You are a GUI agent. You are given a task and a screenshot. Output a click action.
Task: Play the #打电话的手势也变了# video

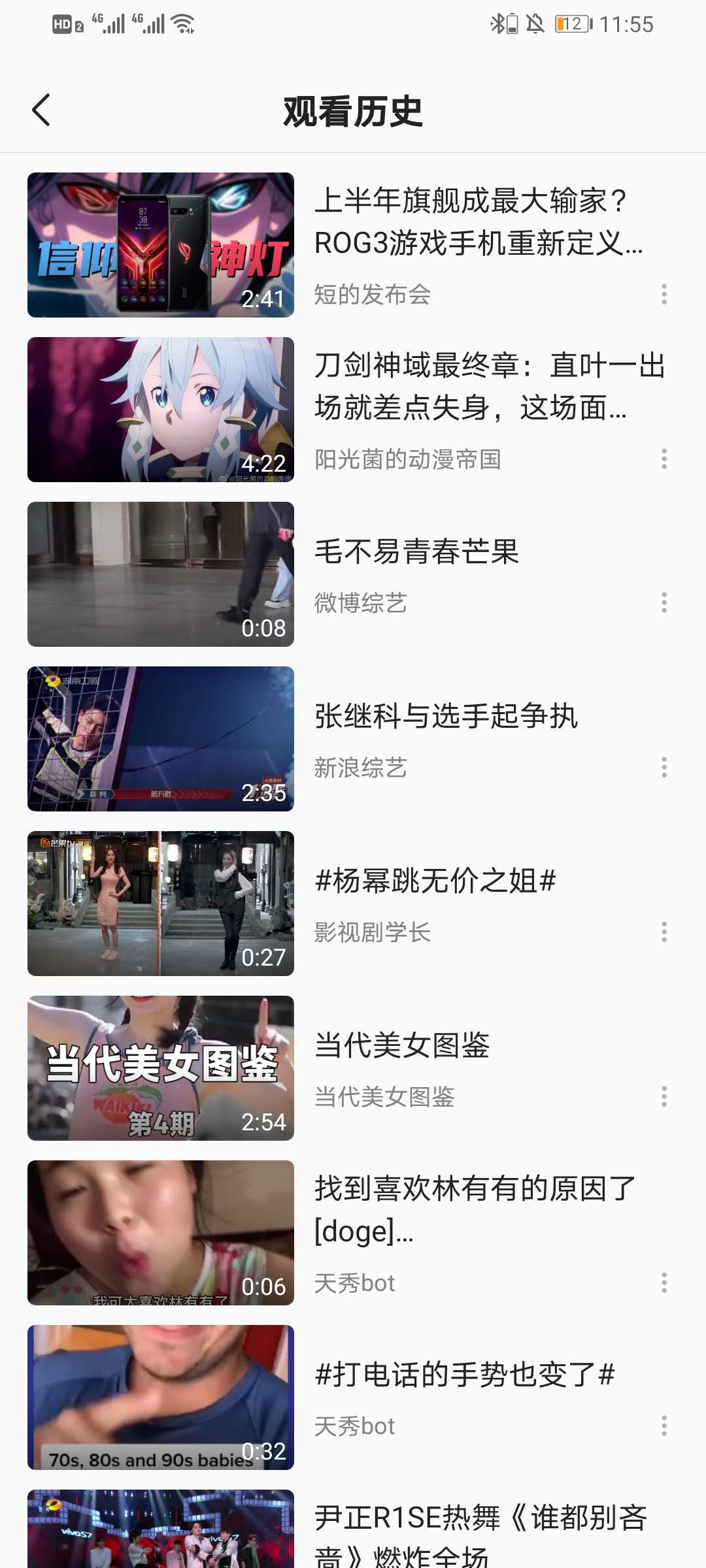click(161, 1397)
